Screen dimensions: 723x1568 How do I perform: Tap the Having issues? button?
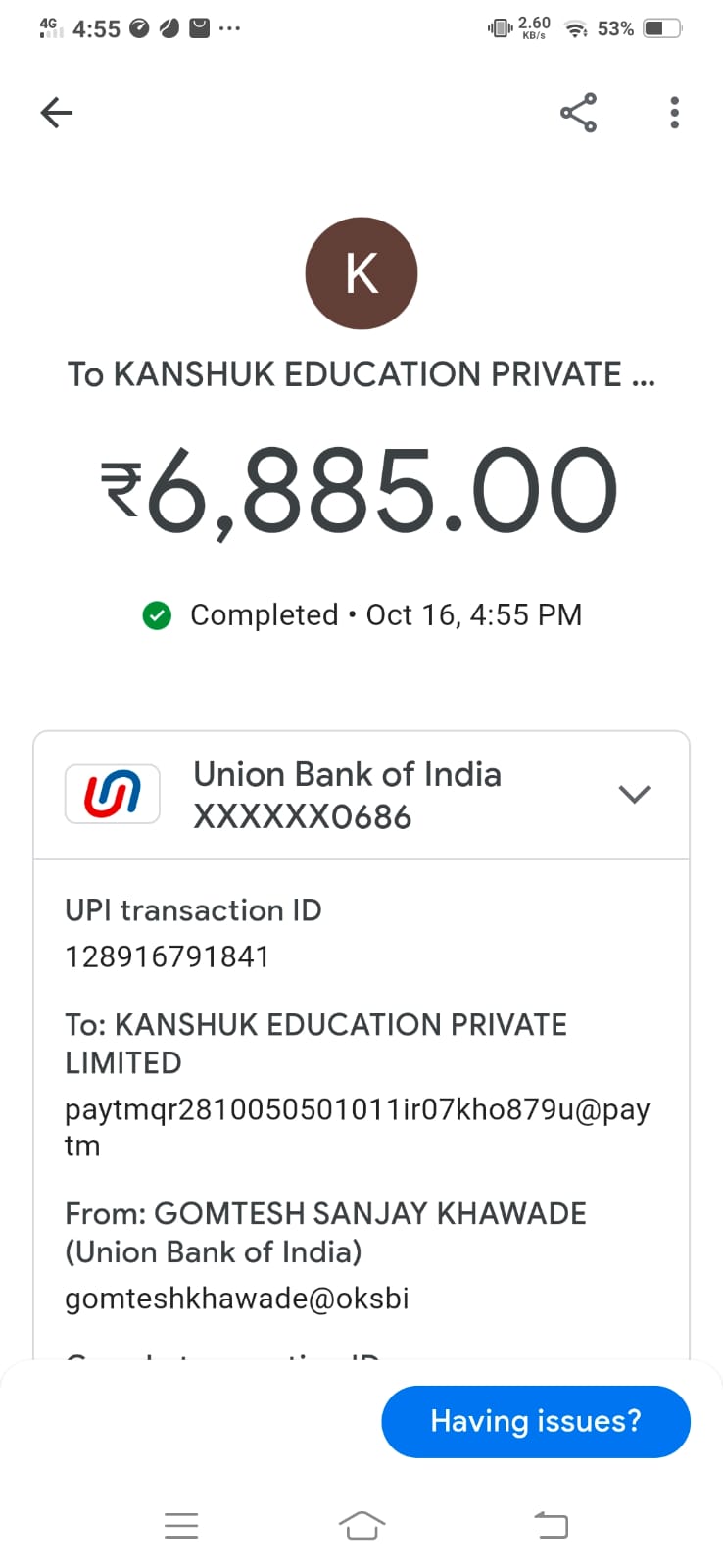(x=535, y=1421)
